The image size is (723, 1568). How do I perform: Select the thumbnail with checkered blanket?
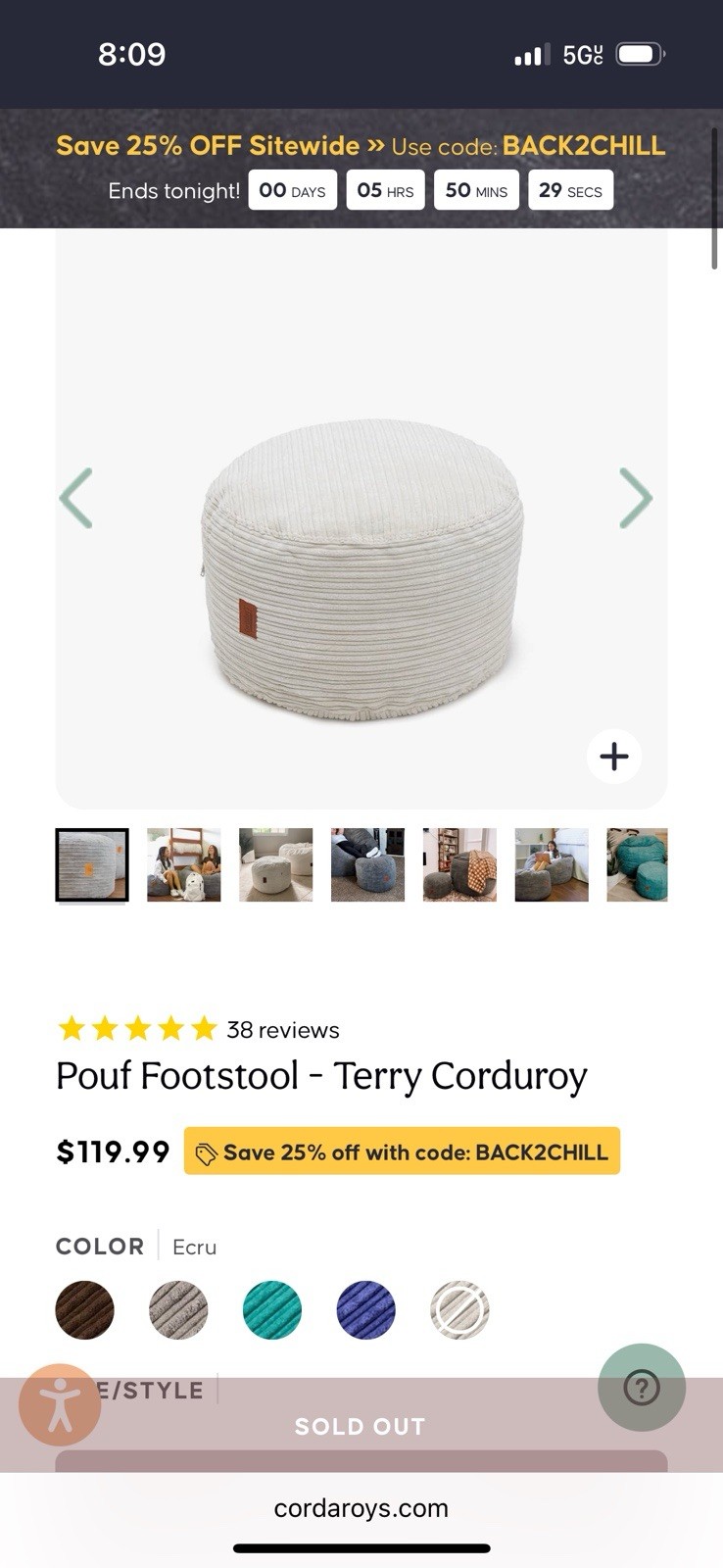click(459, 864)
